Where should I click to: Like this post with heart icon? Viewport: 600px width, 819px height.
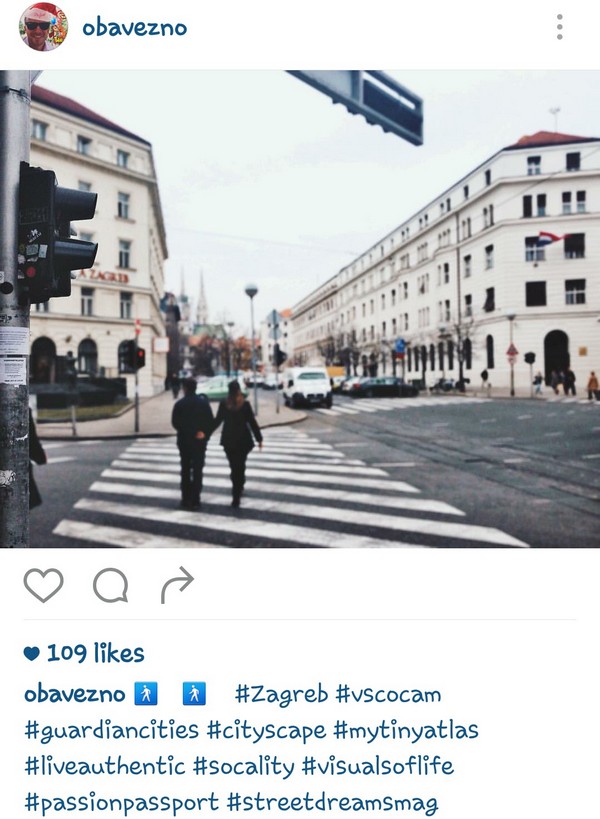pyautogui.click(x=43, y=586)
